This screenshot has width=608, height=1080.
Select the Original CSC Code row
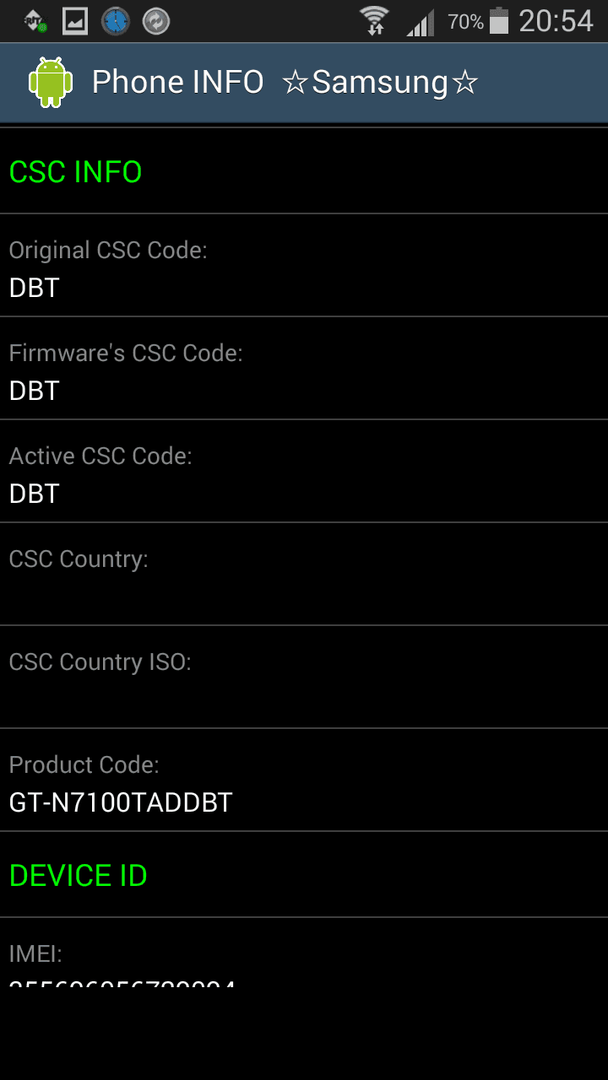(x=304, y=265)
